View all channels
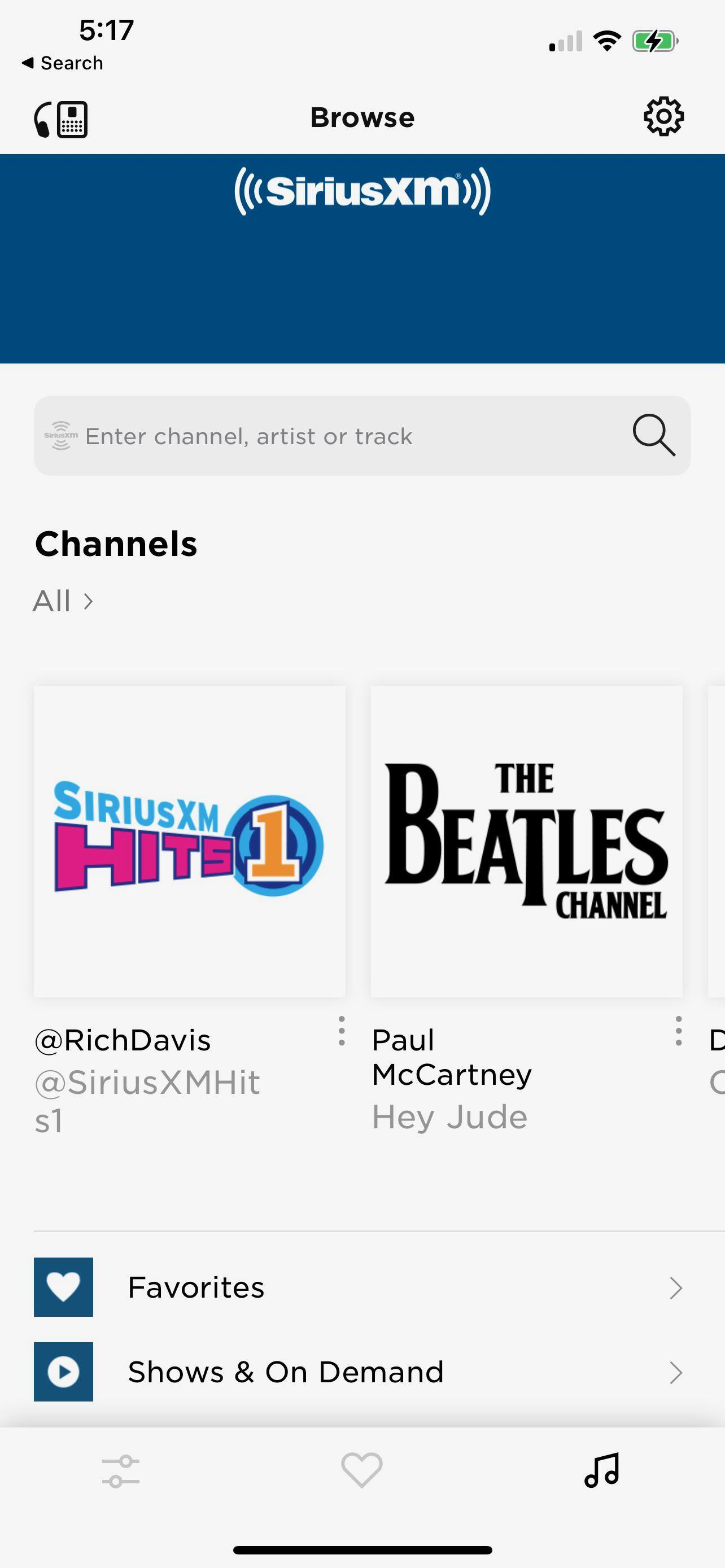Viewport: 725px width, 1568px height. [63, 601]
